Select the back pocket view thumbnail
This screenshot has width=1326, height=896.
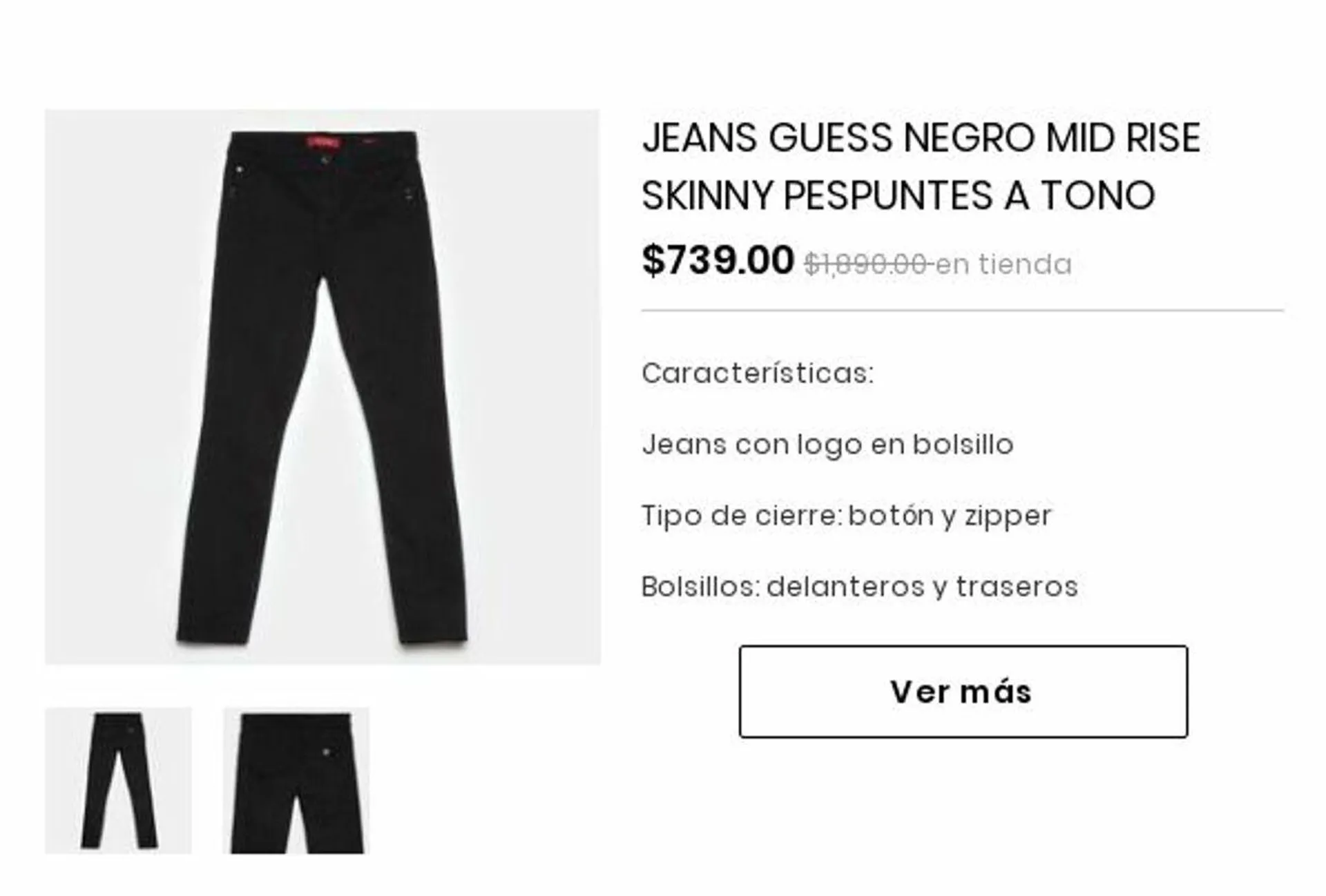pyautogui.click(x=296, y=780)
